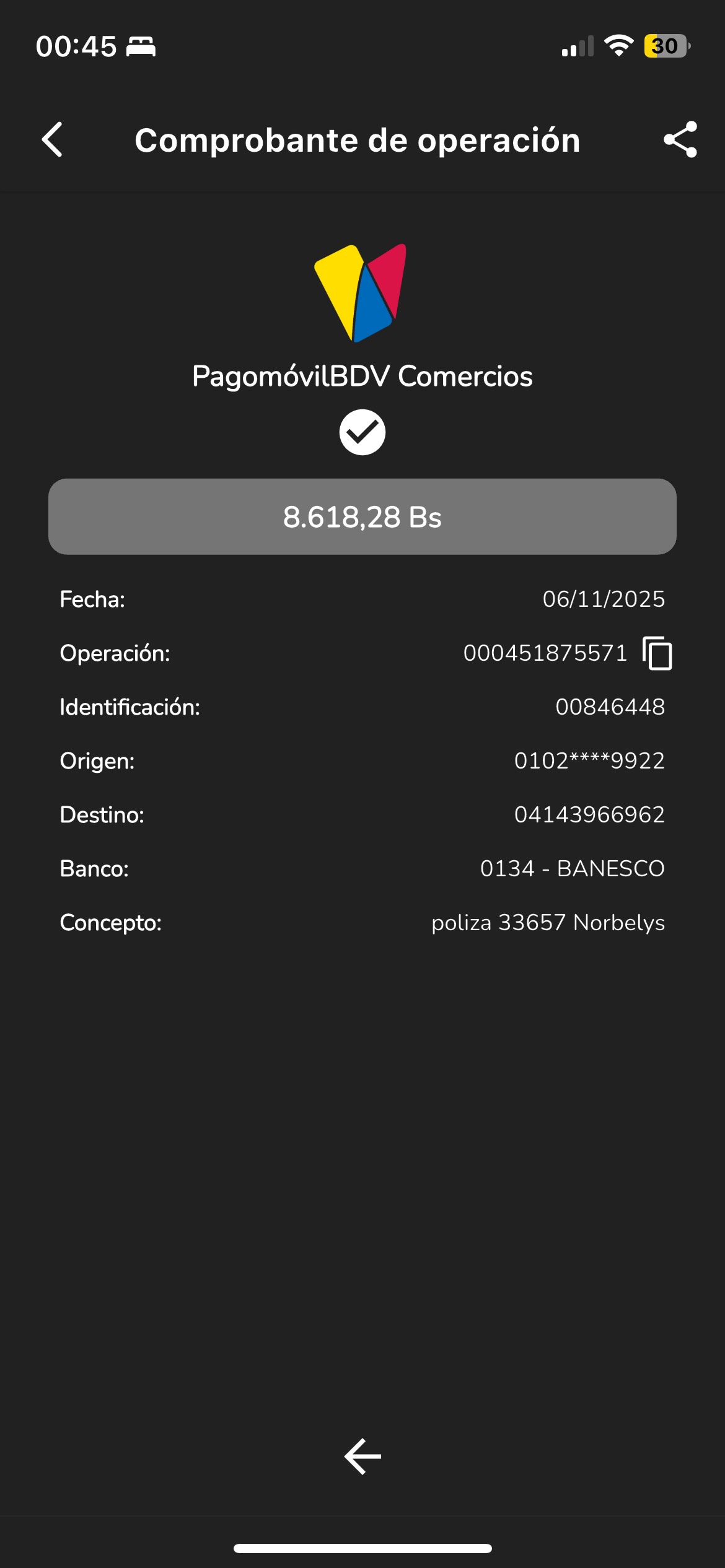Tap the left arrow at the bottom
This screenshot has width=725, height=1568.
click(362, 1456)
